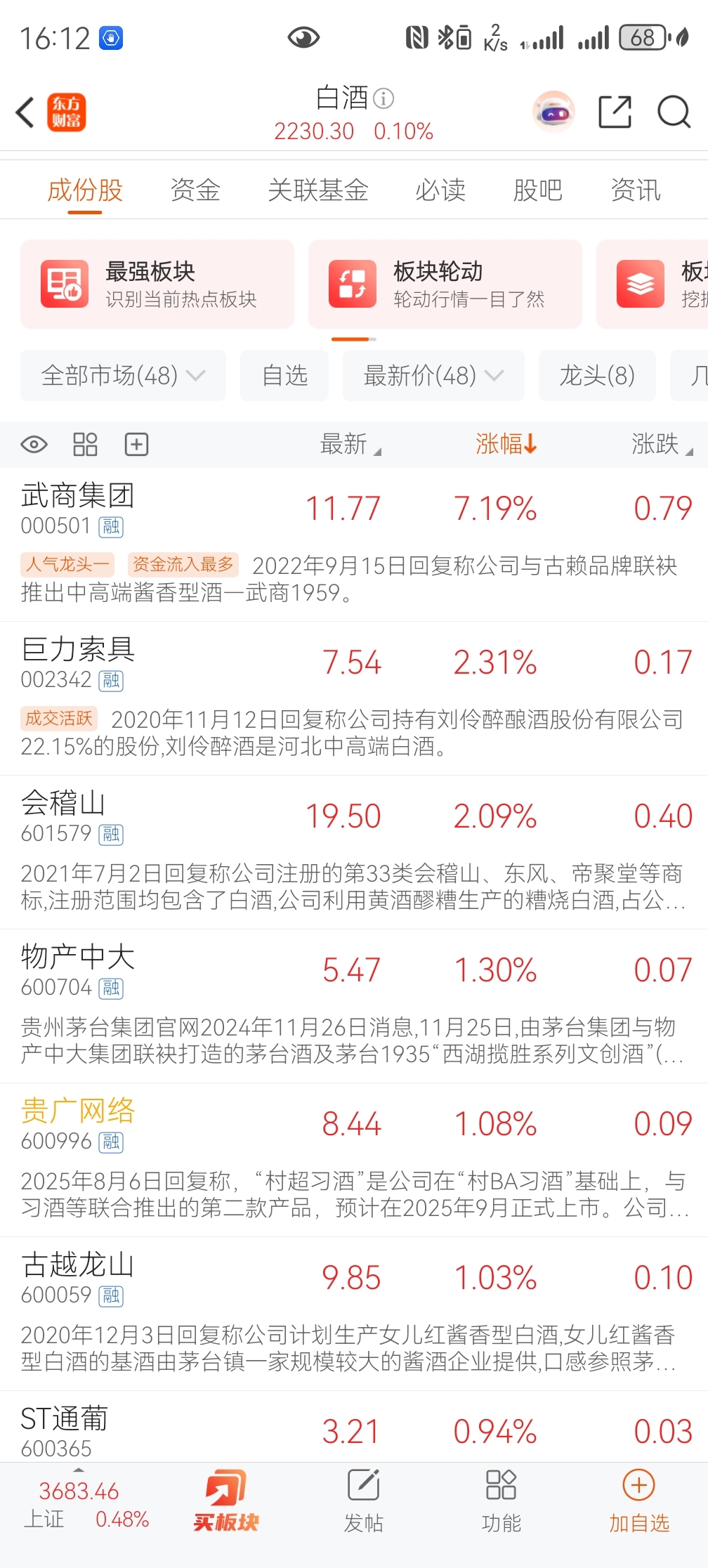This screenshot has height=1568, width=708.
Task: Open the 股吧 tab
Action: (537, 190)
